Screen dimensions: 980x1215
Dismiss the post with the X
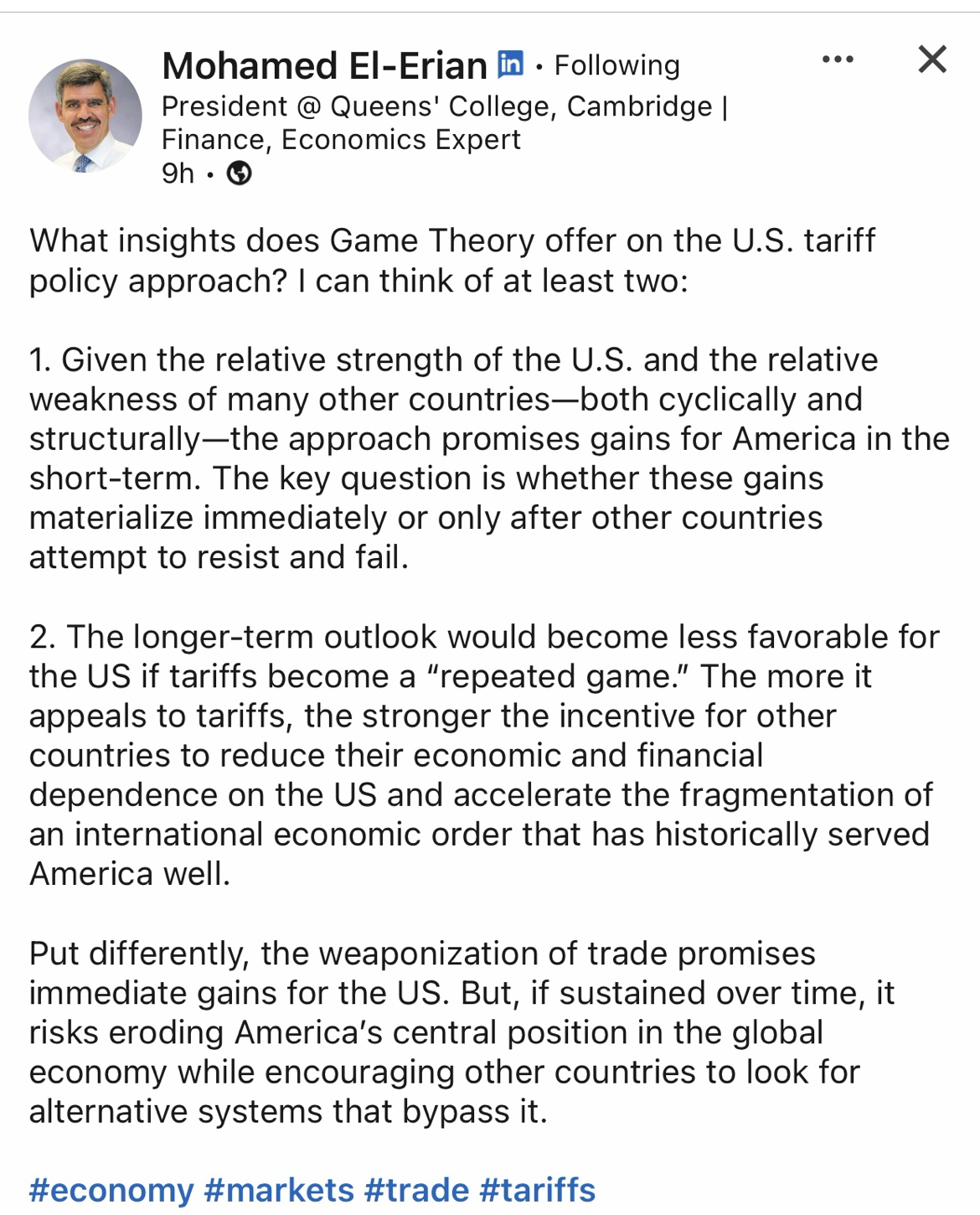[931, 59]
